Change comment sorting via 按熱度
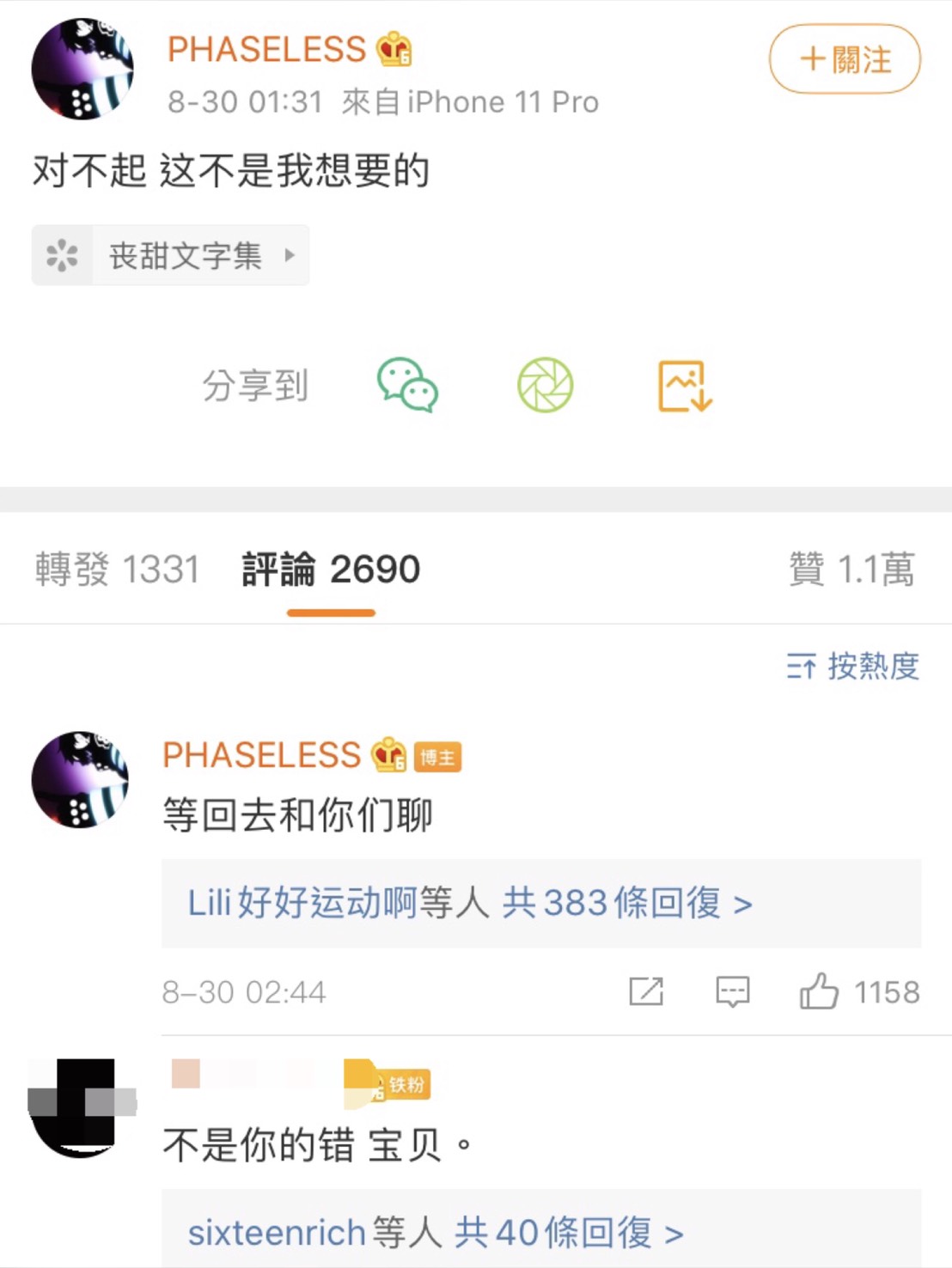 [853, 666]
